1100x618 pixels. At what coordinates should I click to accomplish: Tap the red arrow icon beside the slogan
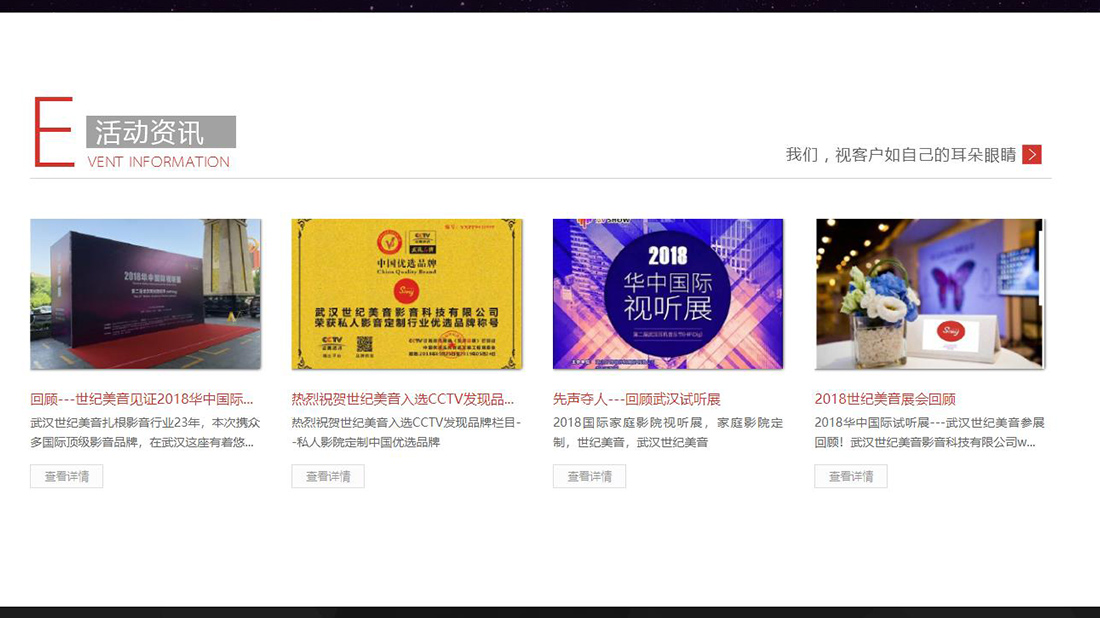(x=1032, y=154)
